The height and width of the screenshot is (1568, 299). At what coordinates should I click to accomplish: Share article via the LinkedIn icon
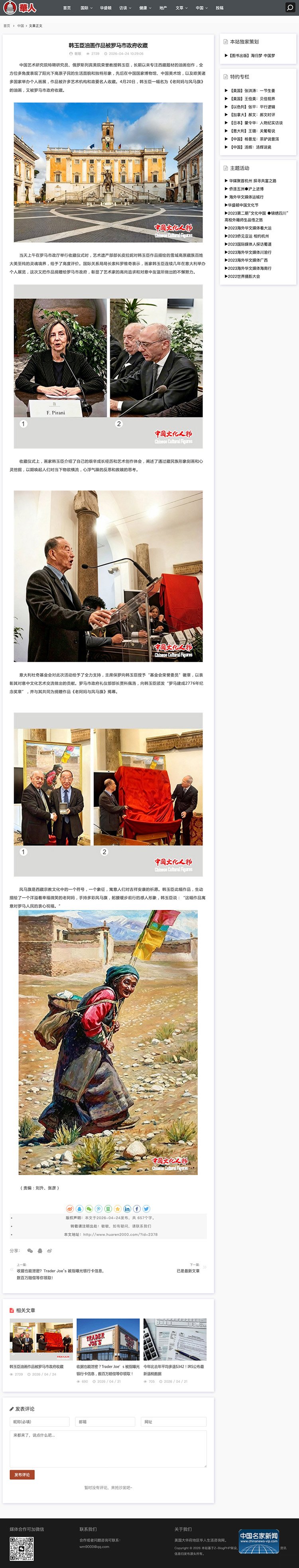[x=127, y=1208]
